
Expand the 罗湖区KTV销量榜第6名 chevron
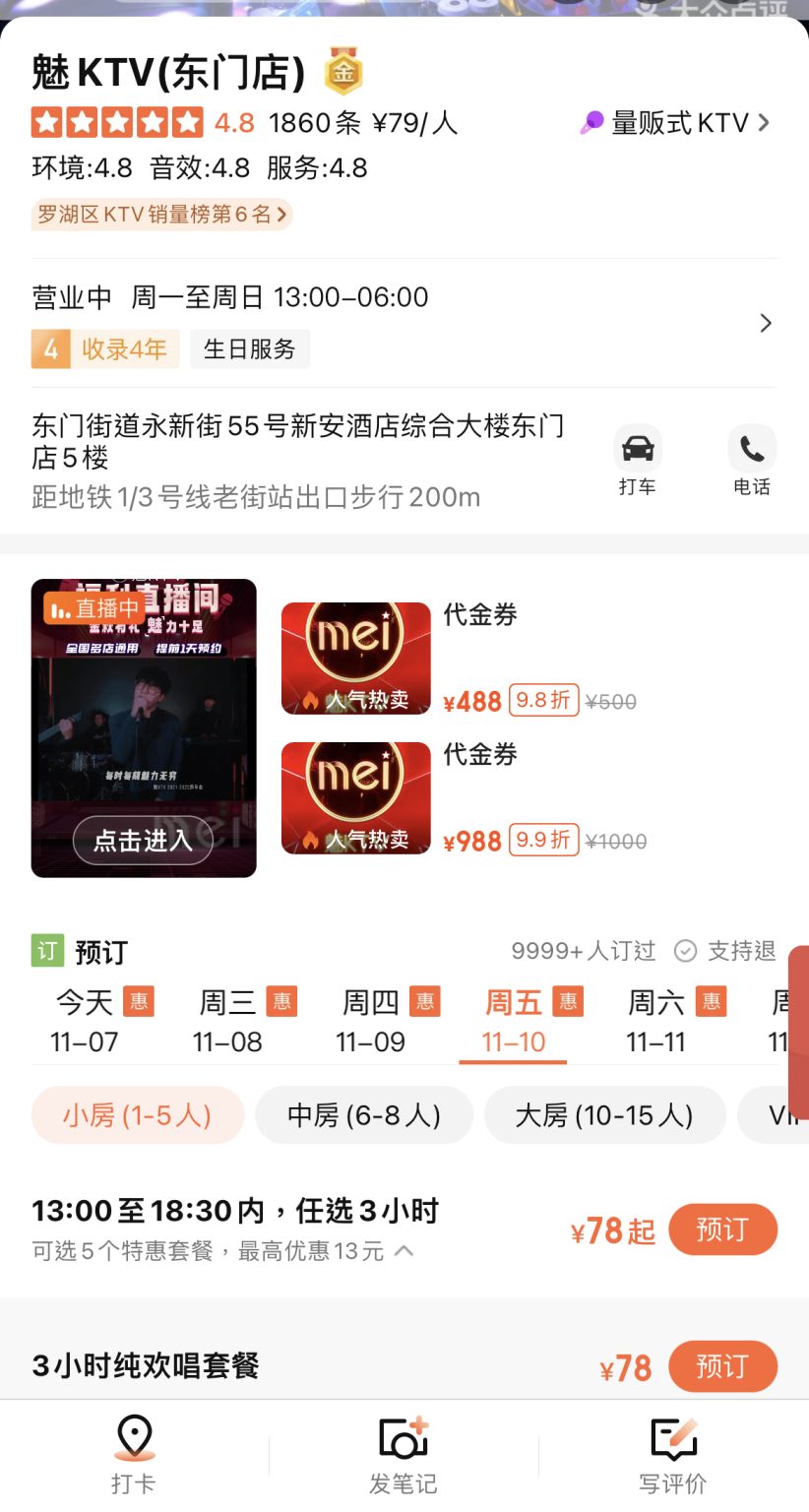(281, 213)
